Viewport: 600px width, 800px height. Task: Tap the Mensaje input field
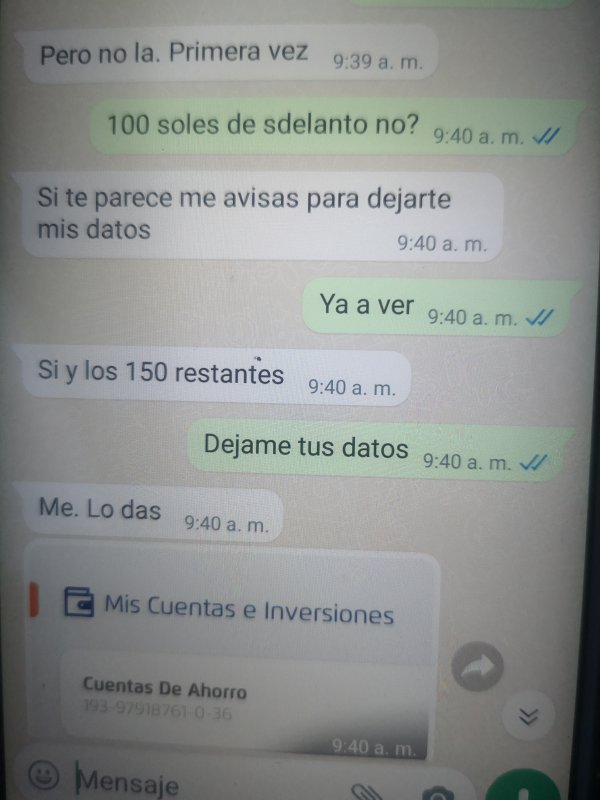click(200, 780)
